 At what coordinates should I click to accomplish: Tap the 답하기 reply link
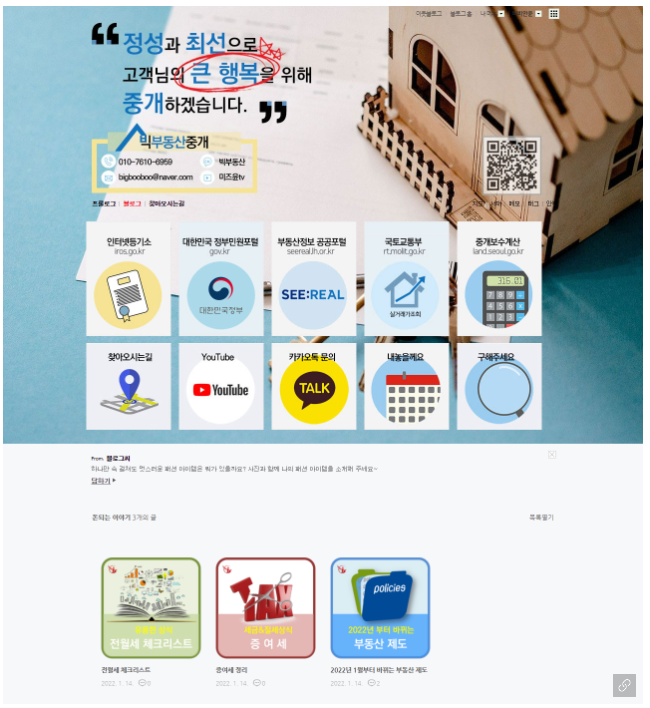pyautogui.click(x=101, y=480)
